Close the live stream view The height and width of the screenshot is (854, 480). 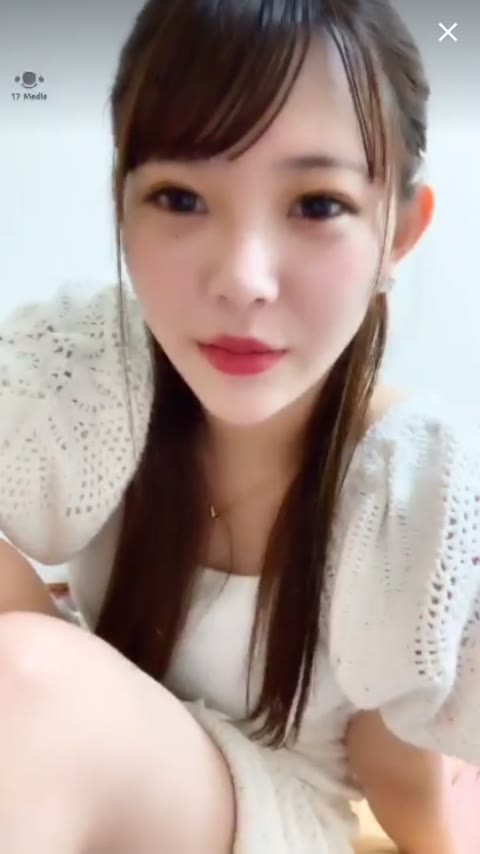pyautogui.click(x=448, y=32)
